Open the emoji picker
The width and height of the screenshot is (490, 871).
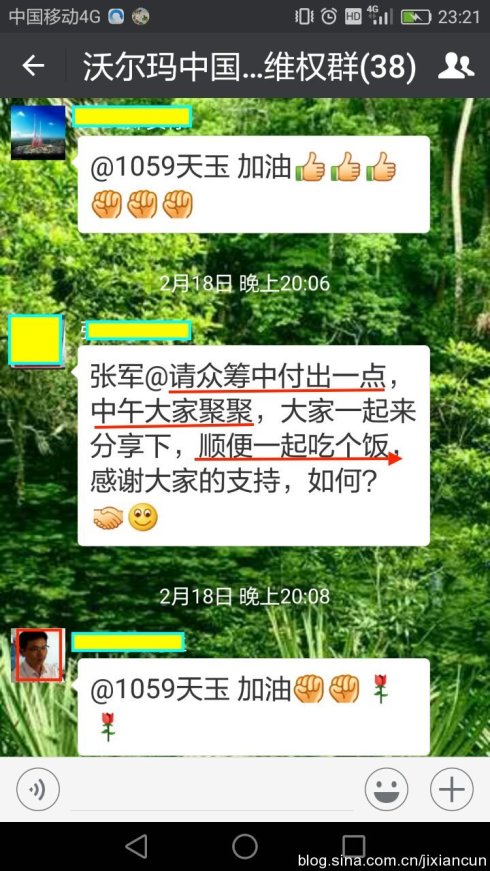click(387, 789)
